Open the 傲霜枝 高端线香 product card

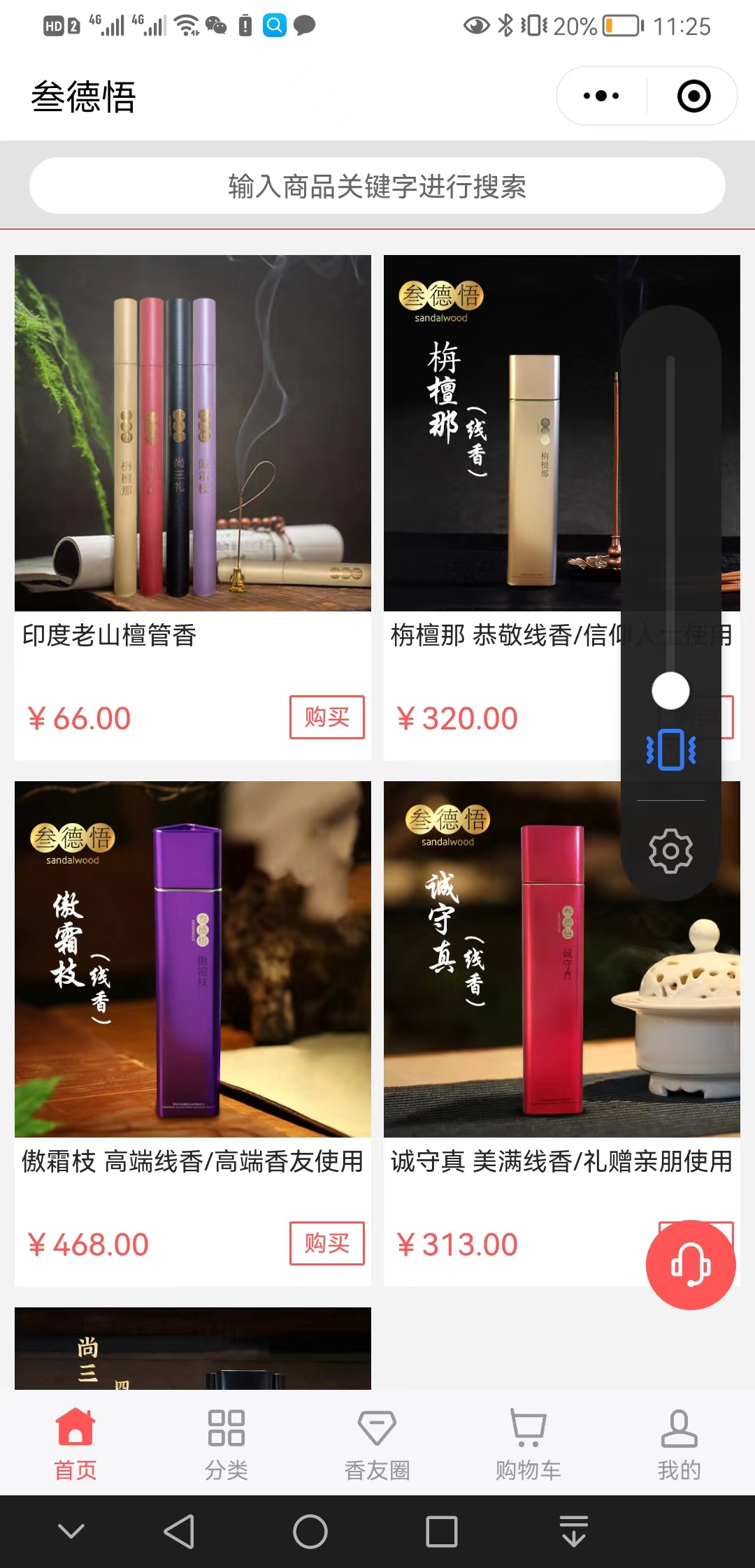[x=193, y=959]
